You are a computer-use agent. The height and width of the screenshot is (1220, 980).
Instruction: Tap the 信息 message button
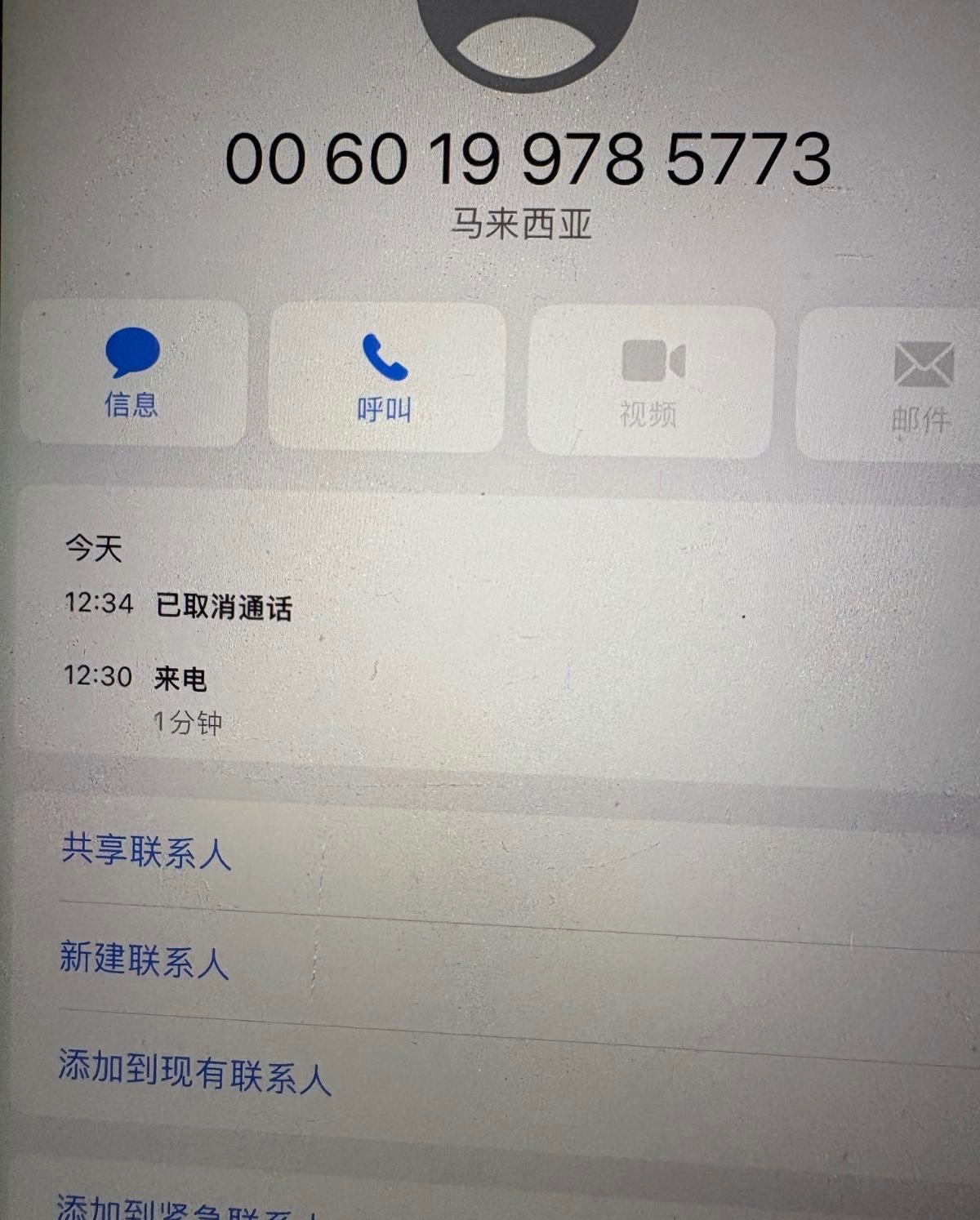[132, 373]
